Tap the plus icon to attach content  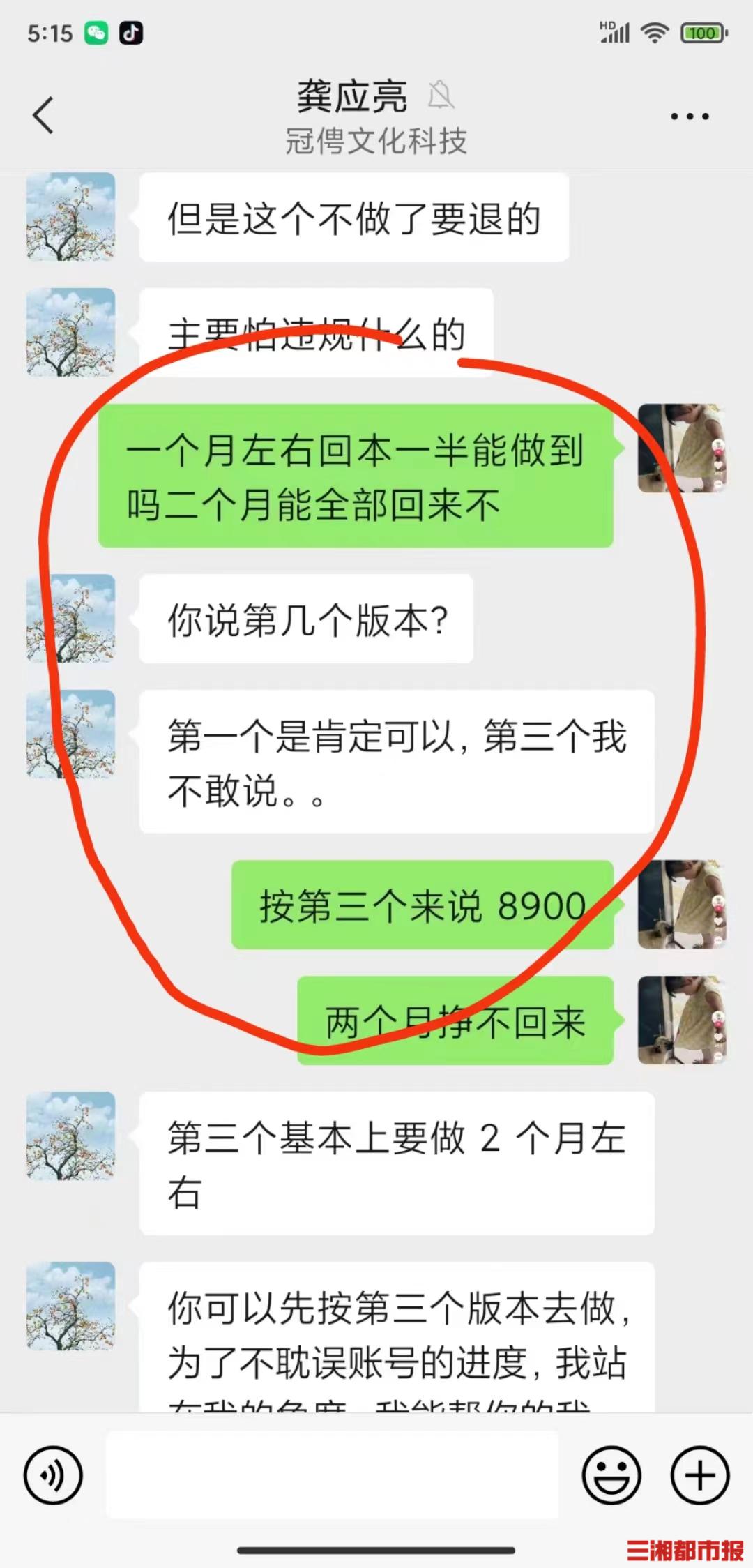(699, 1474)
